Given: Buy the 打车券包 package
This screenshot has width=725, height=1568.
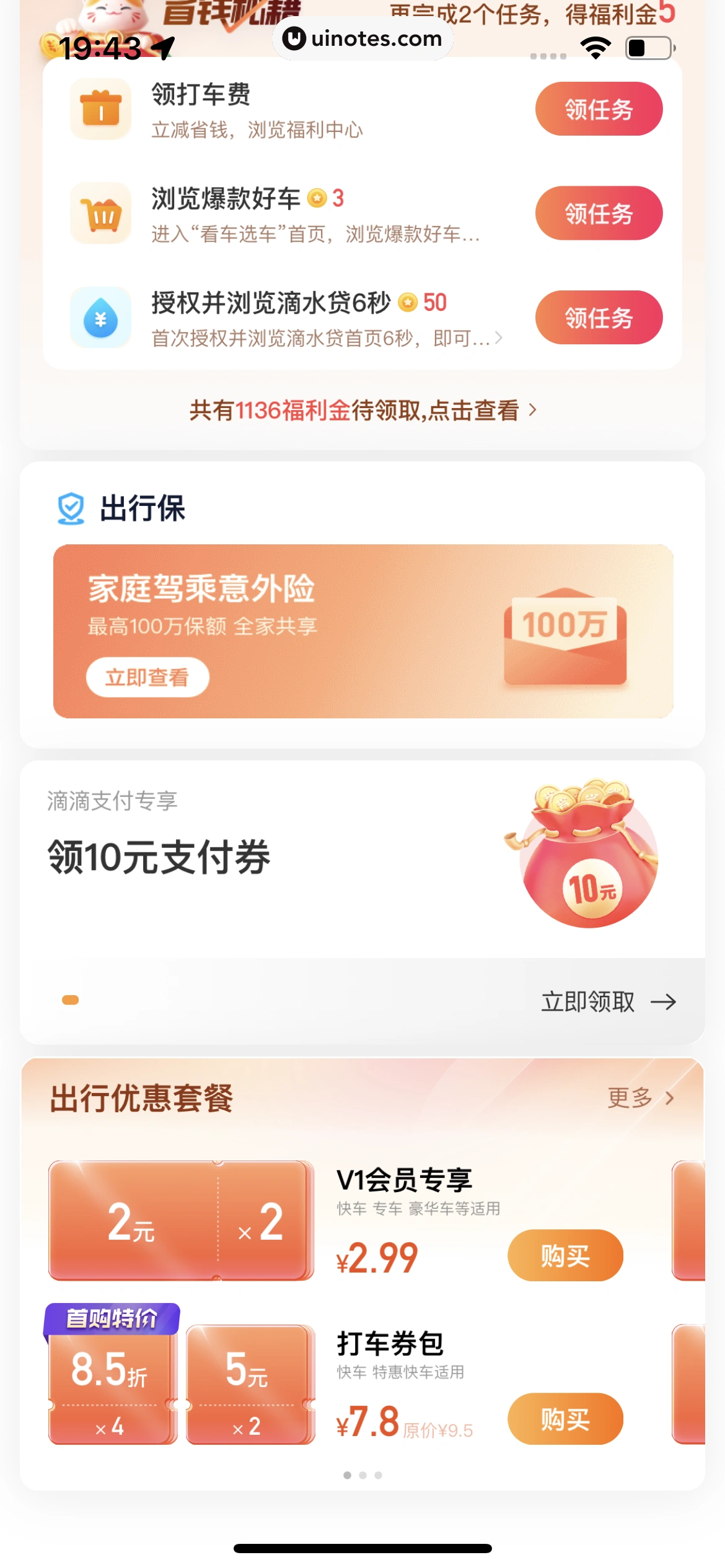Looking at the screenshot, I should click(x=565, y=1419).
